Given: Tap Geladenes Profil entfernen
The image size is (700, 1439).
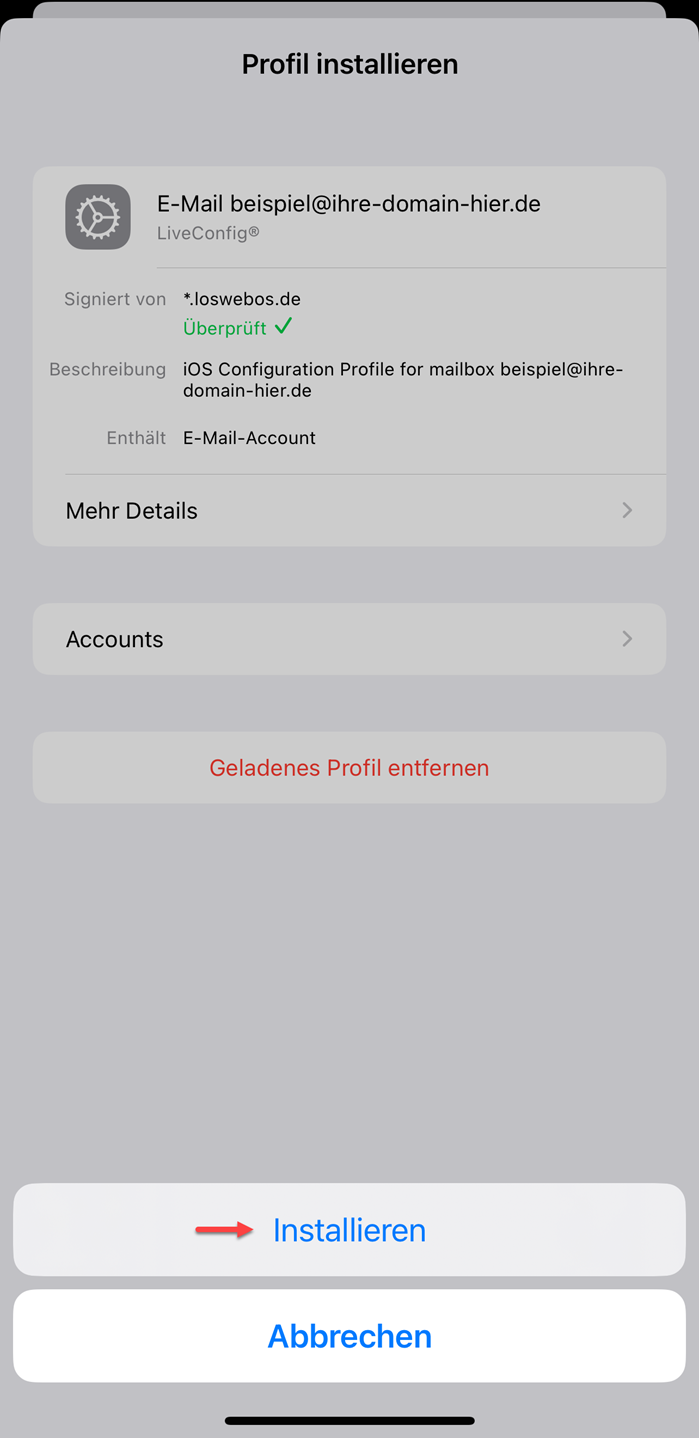Looking at the screenshot, I should click(349, 768).
